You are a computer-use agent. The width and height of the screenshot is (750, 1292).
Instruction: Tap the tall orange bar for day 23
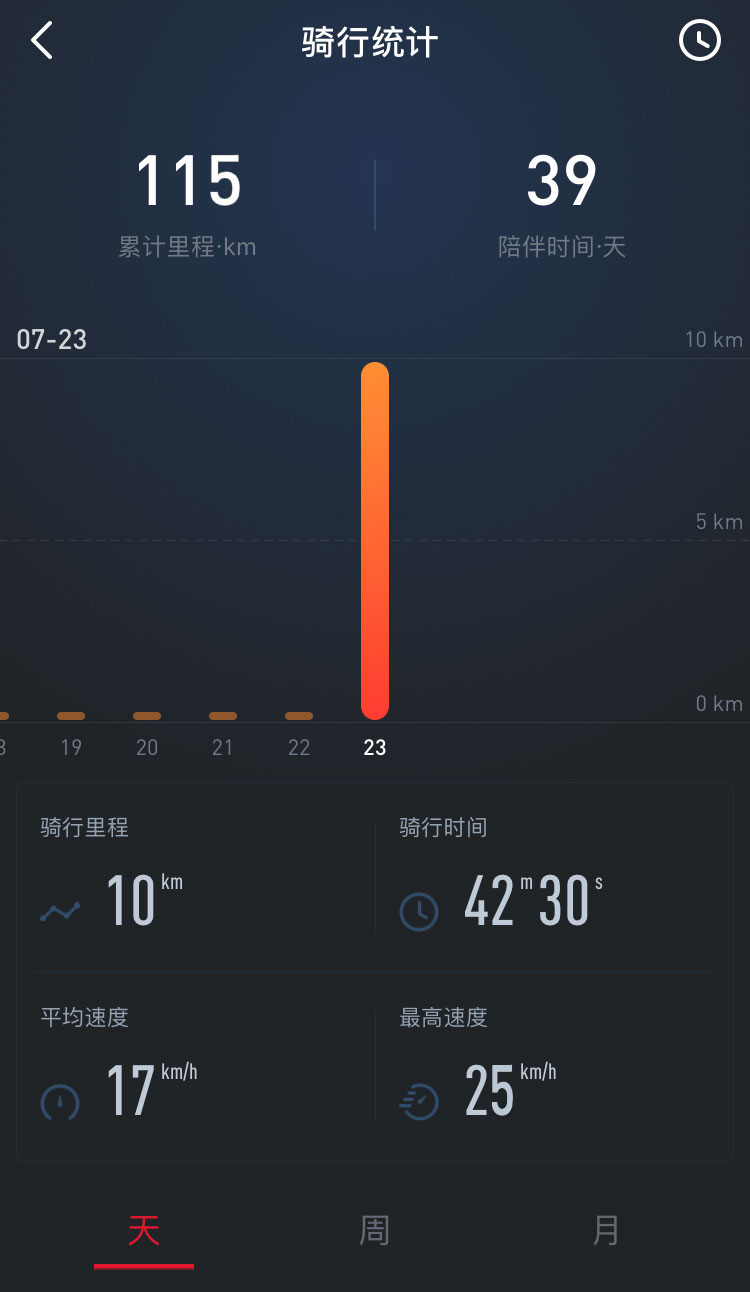pyautogui.click(x=374, y=540)
